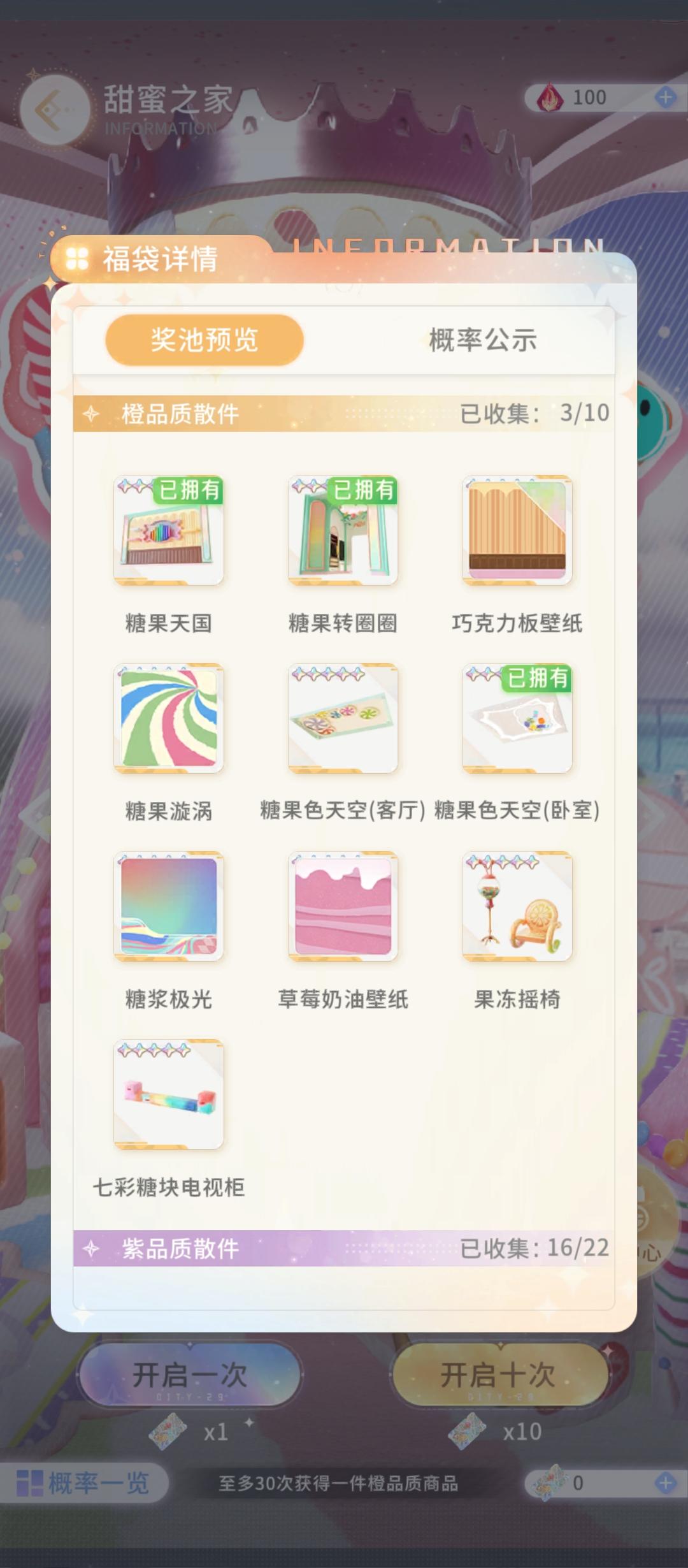This screenshot has width=688, height=1568.
Task: View the 果冻摇椅 item thumbnail
Action: (x=517, y=906)
